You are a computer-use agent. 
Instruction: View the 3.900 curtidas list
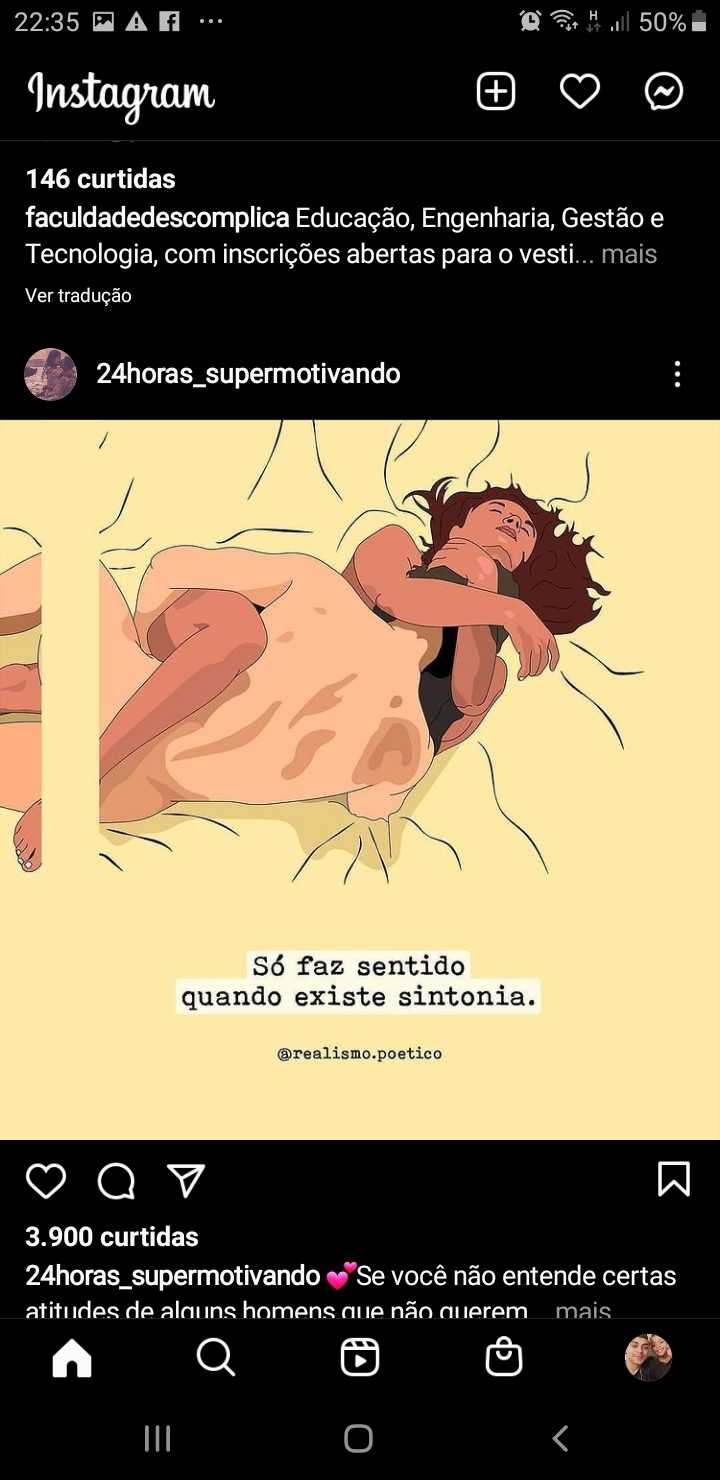click(112, 1237)
